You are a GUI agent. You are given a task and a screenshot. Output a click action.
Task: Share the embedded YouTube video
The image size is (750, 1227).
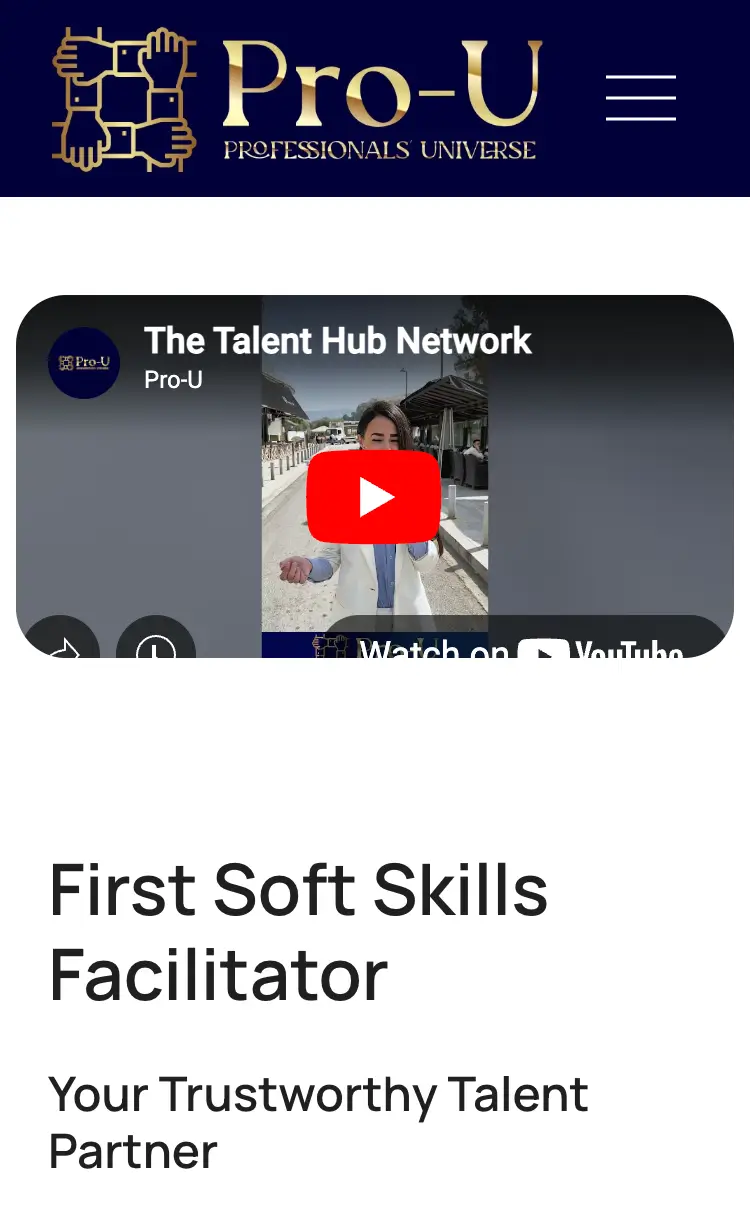pyautogui.click(x=61, y=643)
